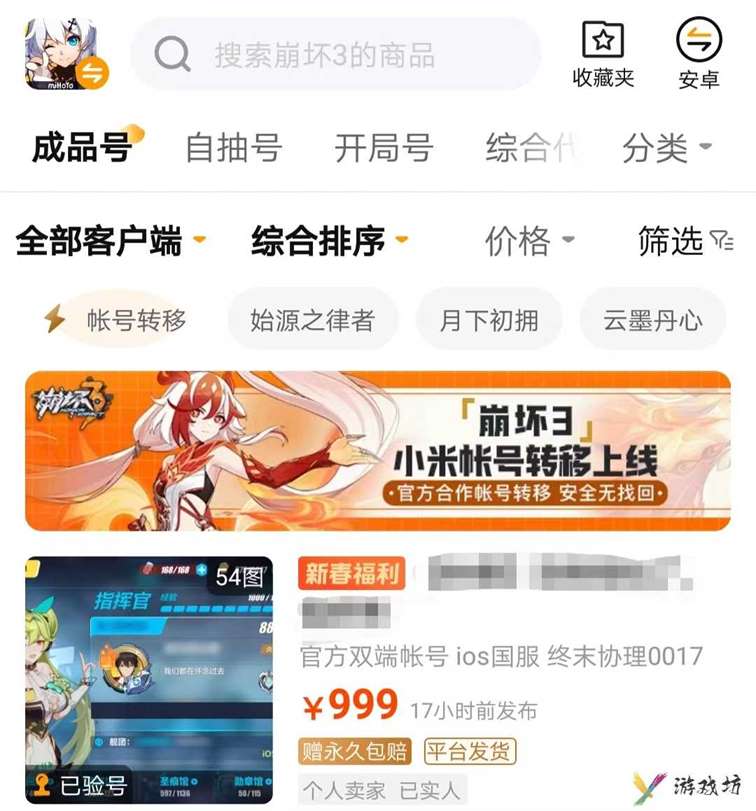Open the 综合排序 sorting dropdown
Viewport: 756px width, 811px height.
coord(329,241)
